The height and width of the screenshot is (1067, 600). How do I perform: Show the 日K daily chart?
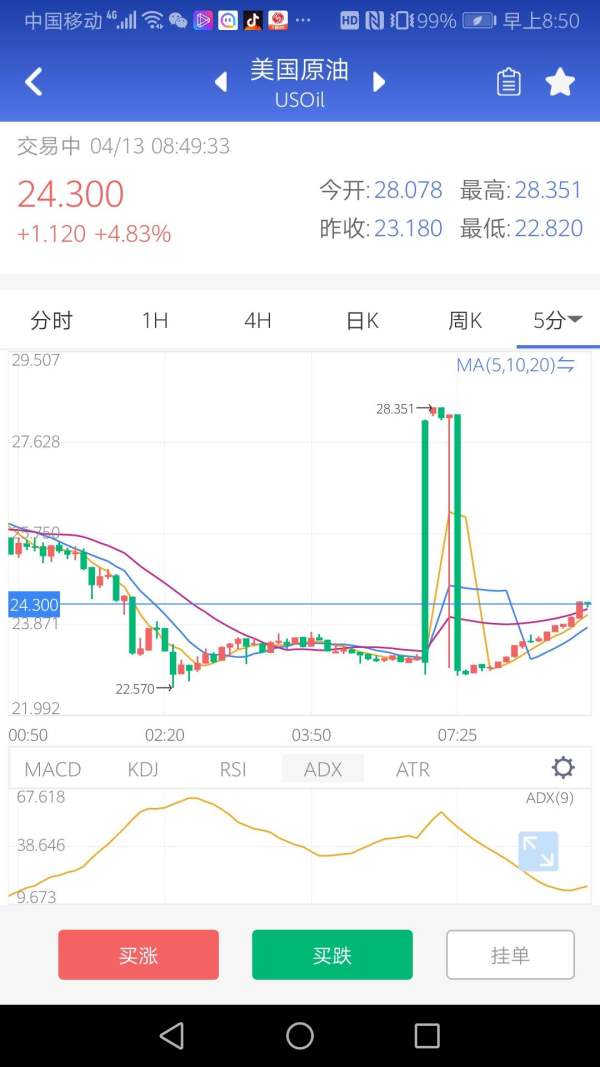coord(362,320)
